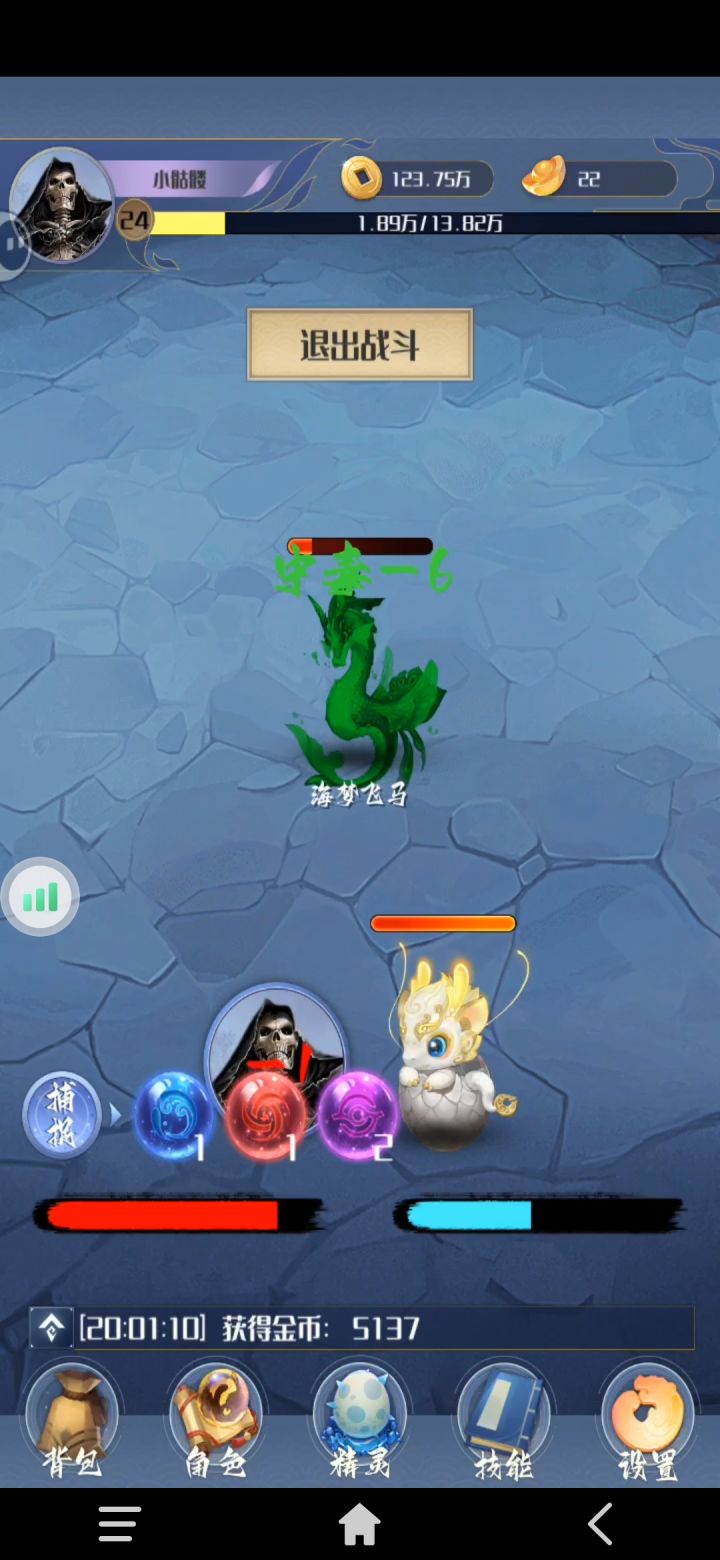Screen dimensions: 720x1560
Task: Tap the green bar-chart floating button
Action: tap(40, 897)
